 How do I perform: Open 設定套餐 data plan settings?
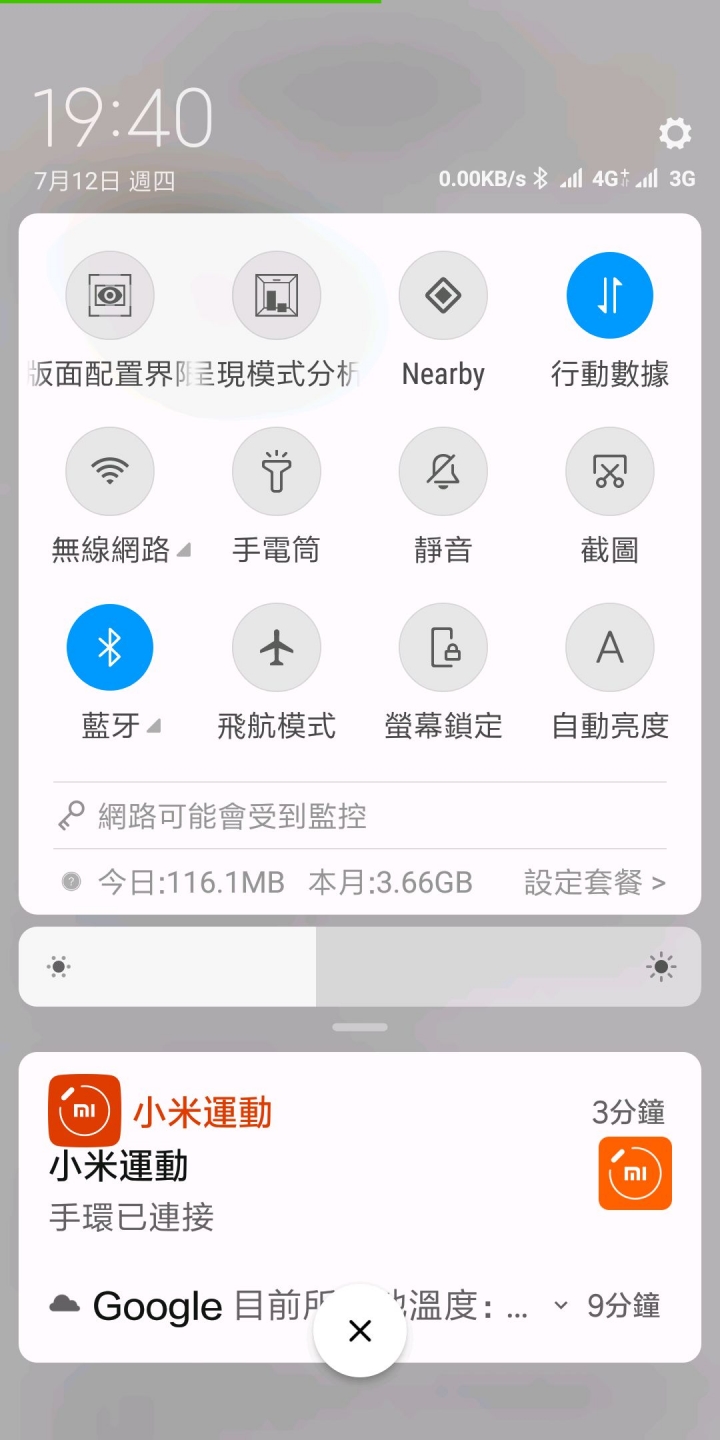pos(592,882)
